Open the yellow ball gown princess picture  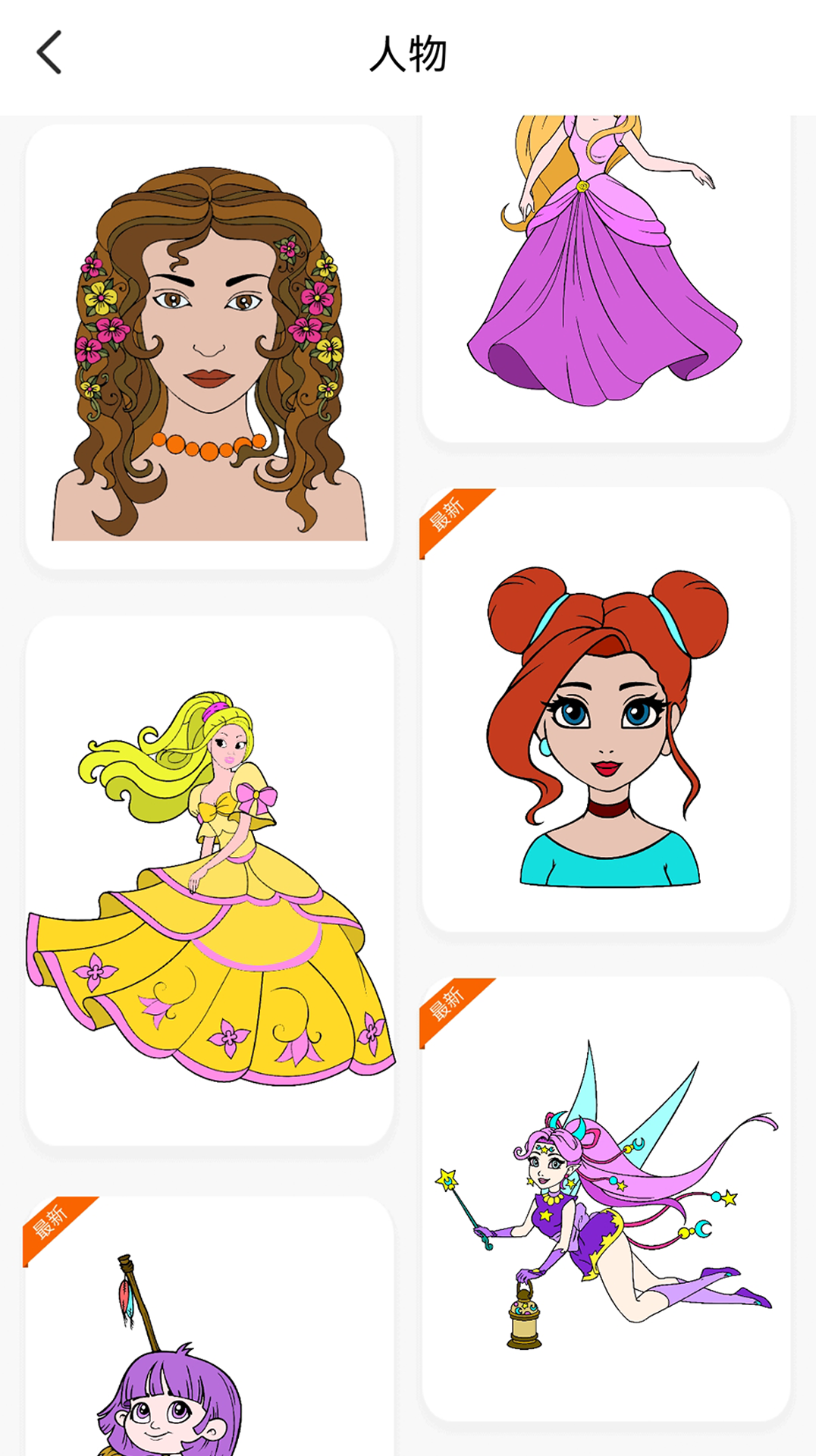click(x=209, y=881)
